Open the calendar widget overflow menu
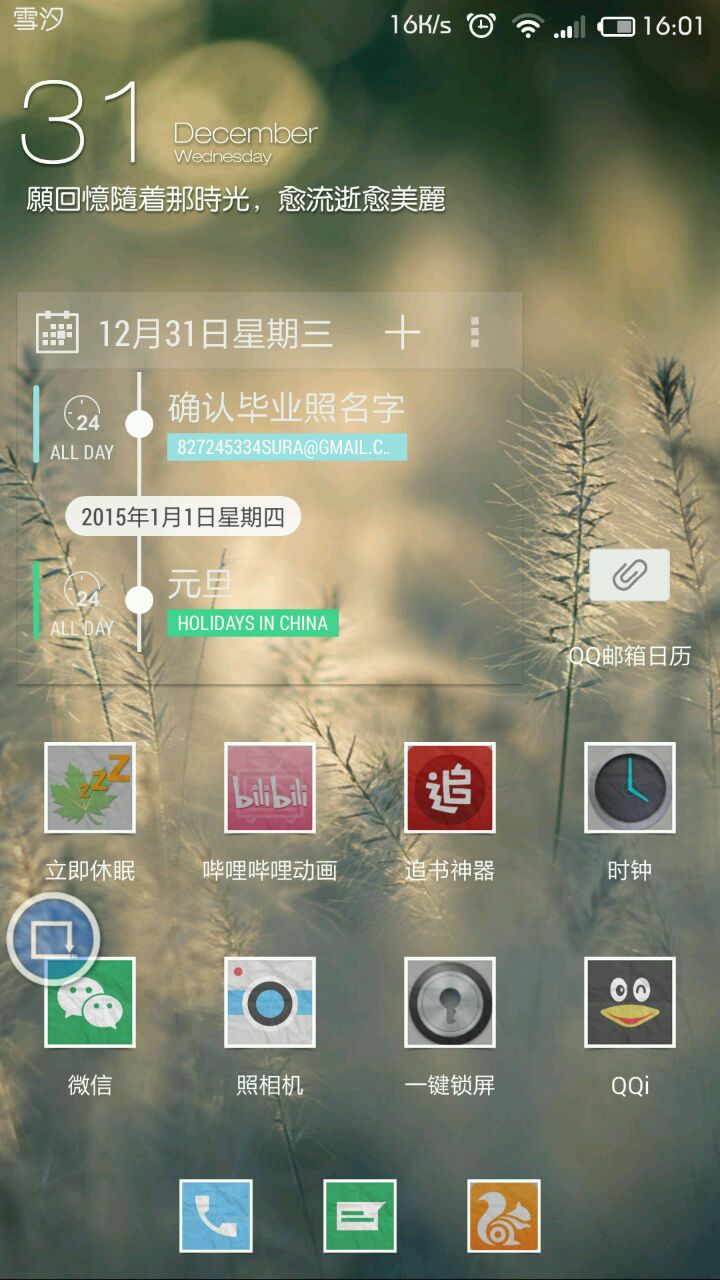Screen dimensions: 720x1280 pyautogui.click(x=475, y=332)
